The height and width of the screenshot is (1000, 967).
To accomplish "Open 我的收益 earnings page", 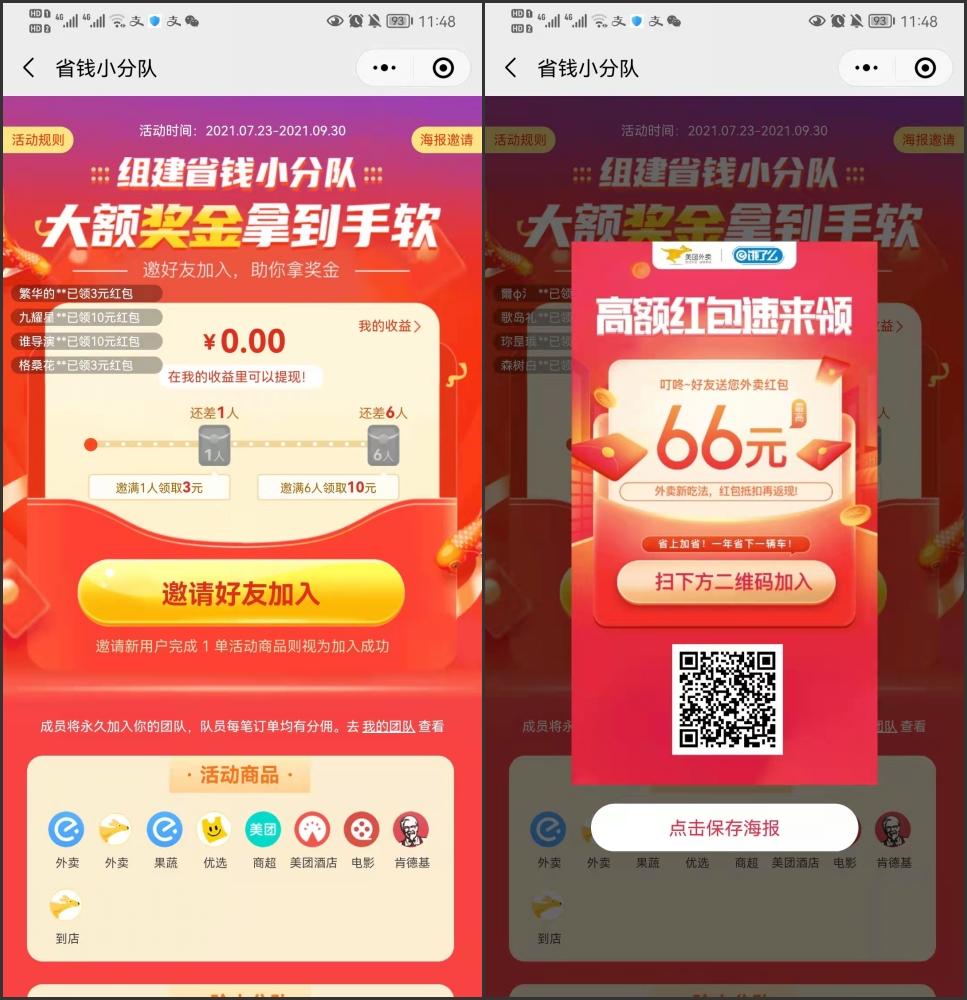I will tap(390, 326).
